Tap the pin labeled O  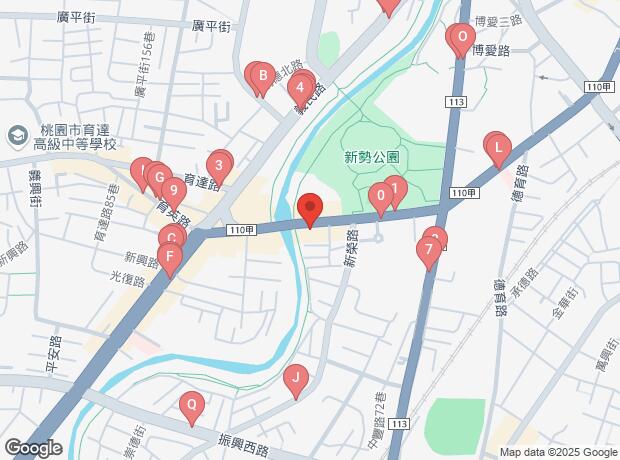click(461, 39)
